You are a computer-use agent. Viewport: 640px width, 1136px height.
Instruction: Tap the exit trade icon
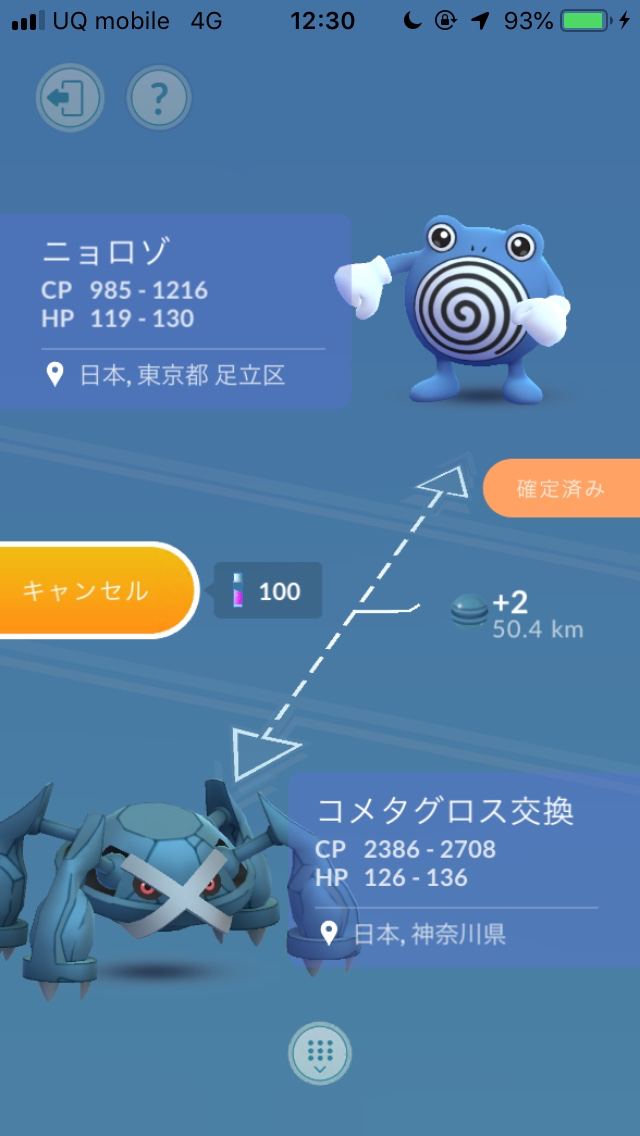coord(69,97)
